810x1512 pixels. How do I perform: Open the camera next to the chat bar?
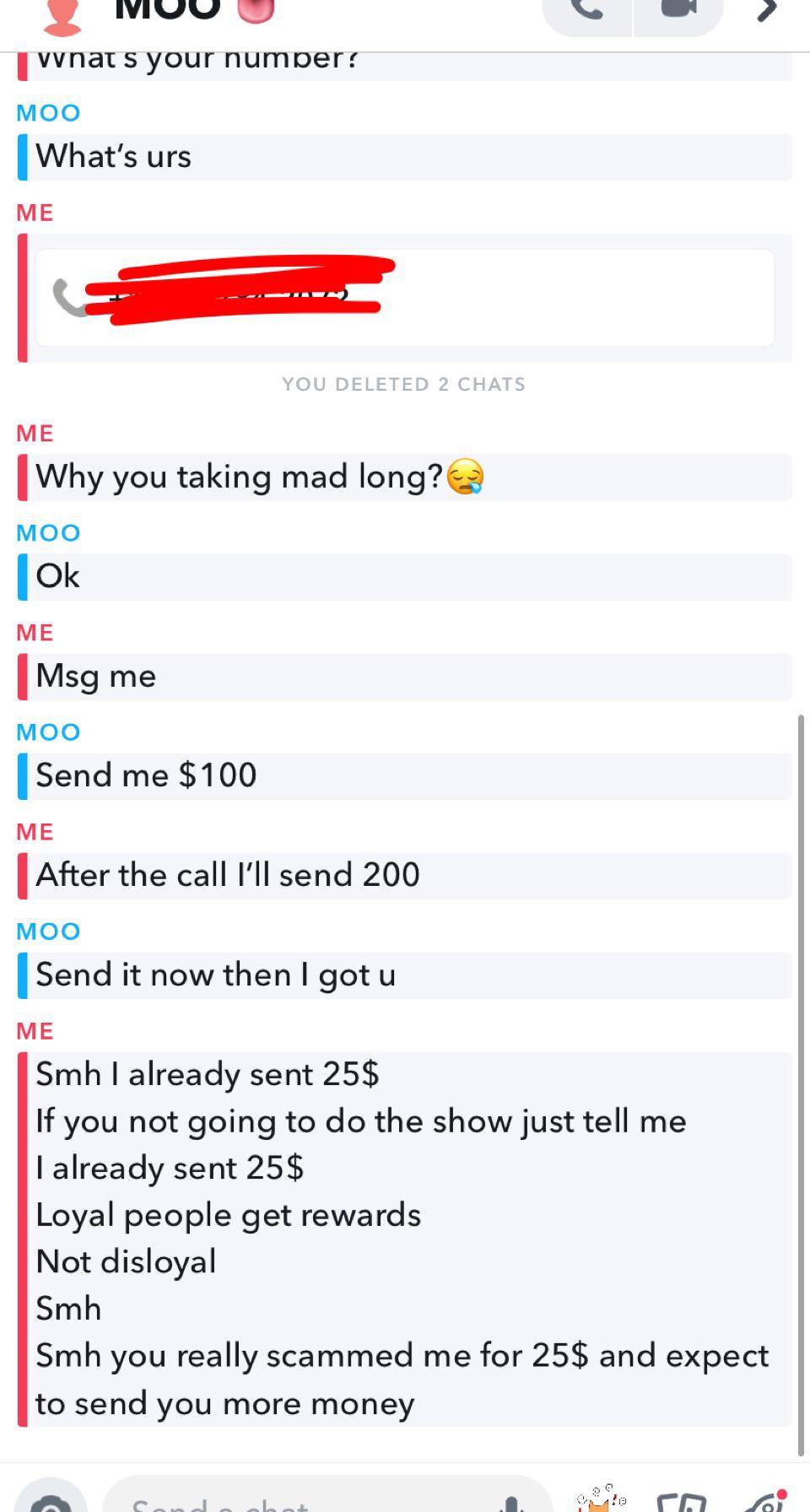[51, 1502]
